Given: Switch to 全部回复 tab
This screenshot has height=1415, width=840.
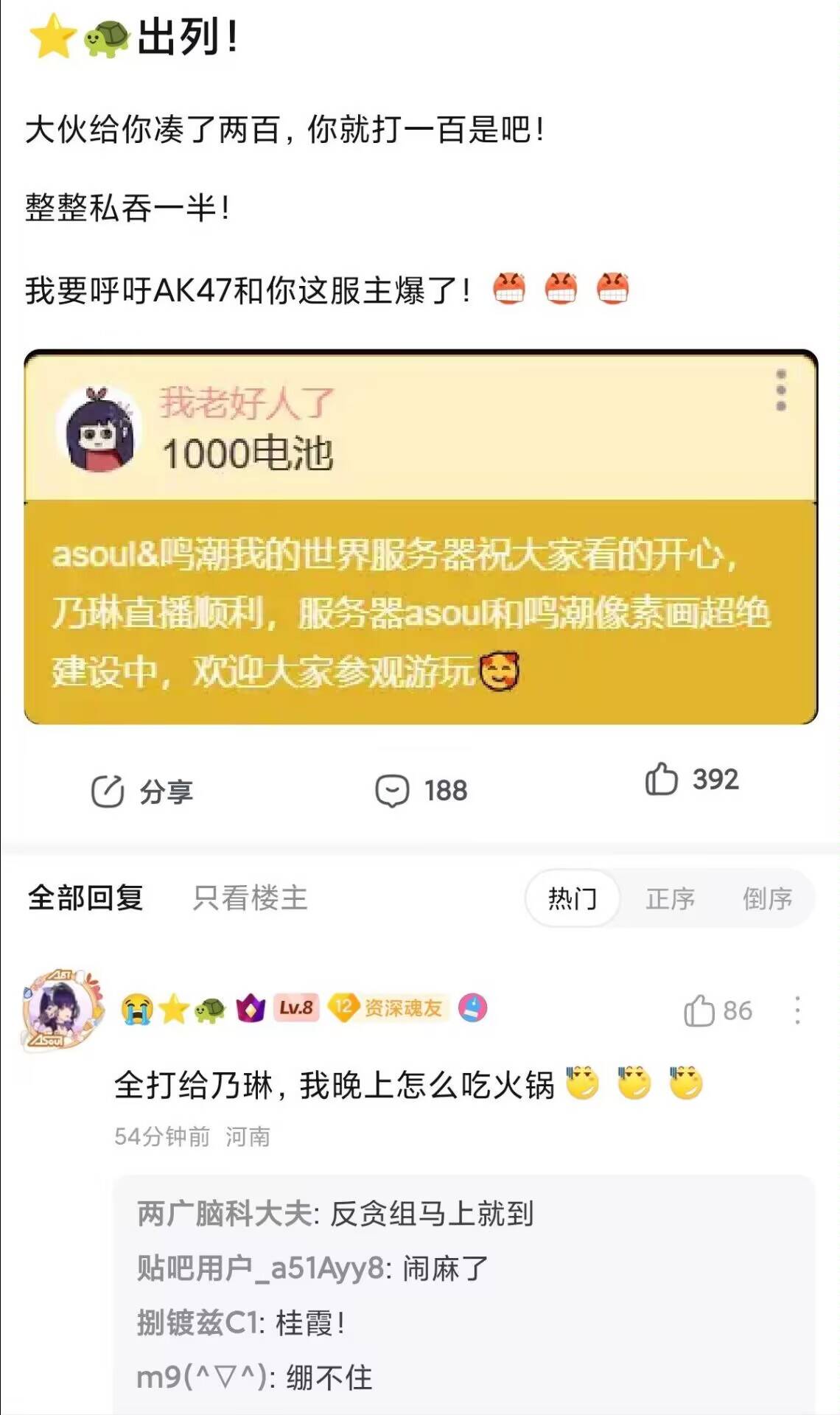Looking at the screenshot, I should [85, 898].
